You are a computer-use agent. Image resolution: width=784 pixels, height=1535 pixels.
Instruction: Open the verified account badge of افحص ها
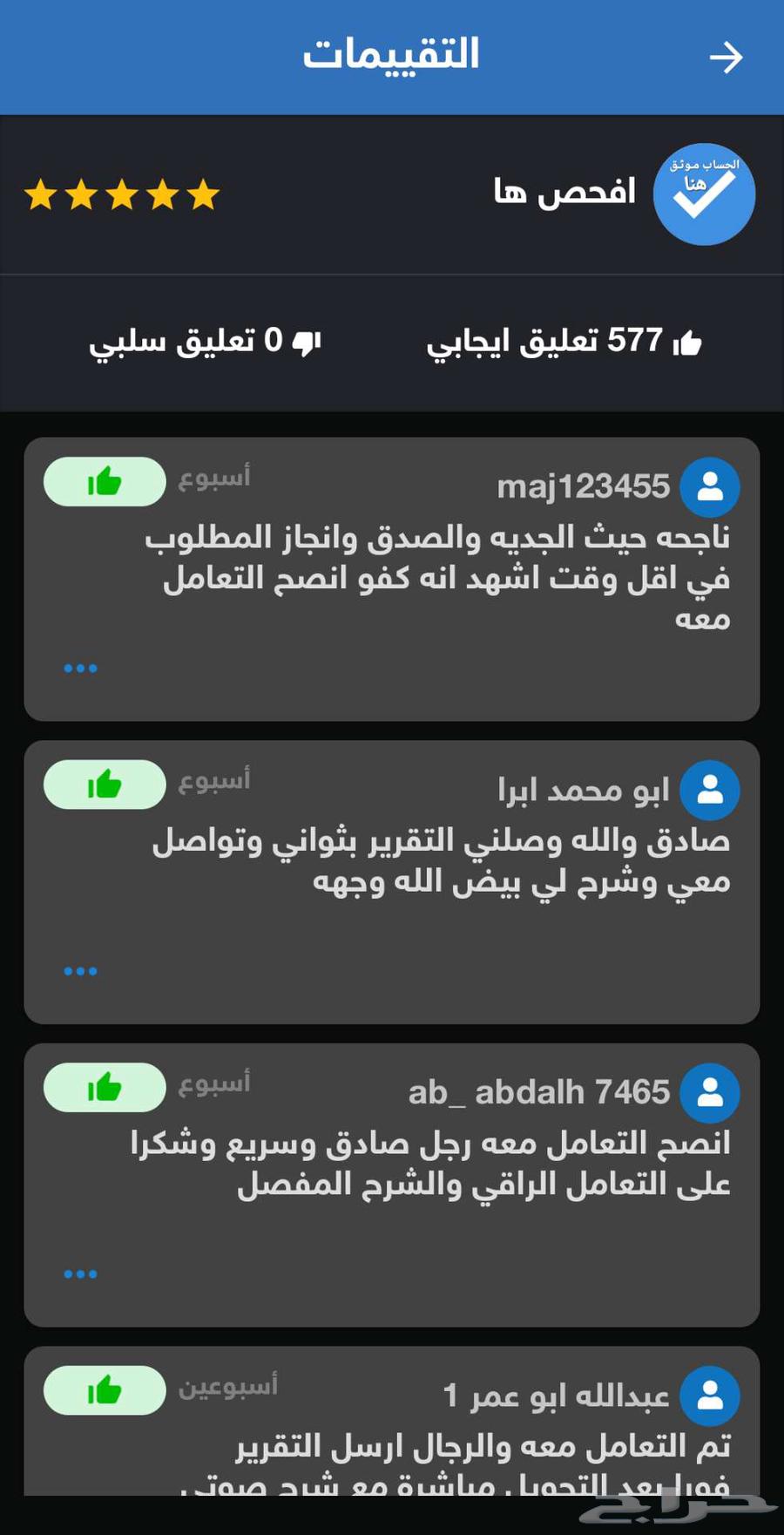coord(704,194)
